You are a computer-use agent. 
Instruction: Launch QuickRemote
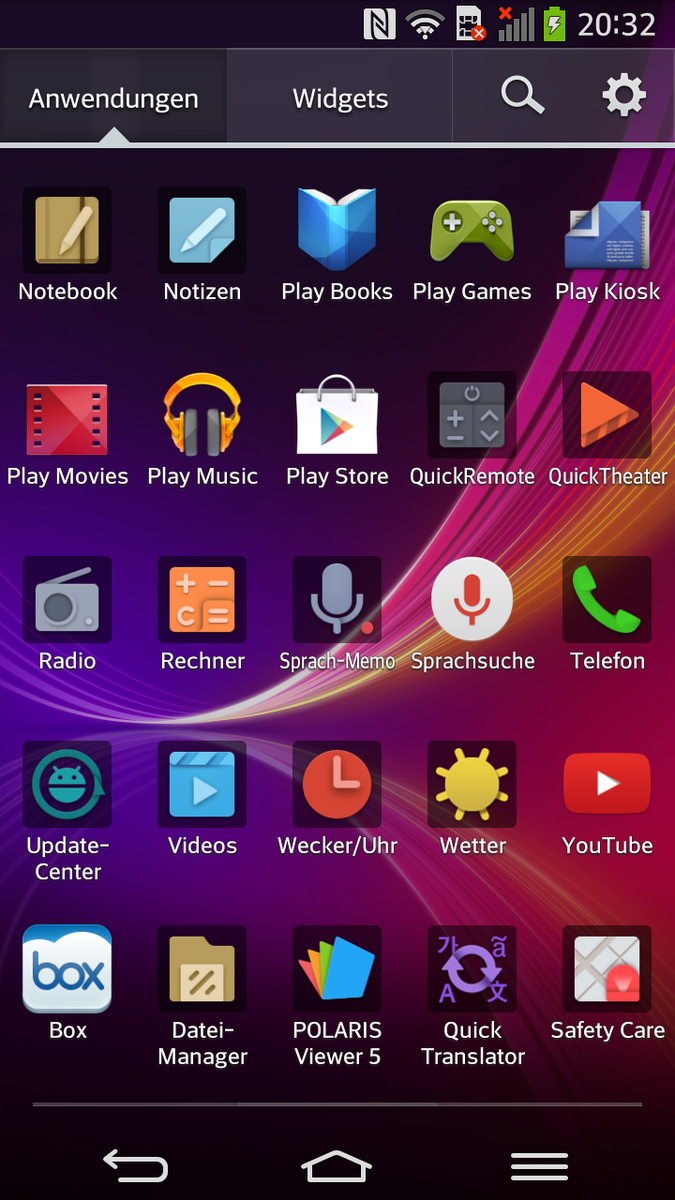click(472, 416)
